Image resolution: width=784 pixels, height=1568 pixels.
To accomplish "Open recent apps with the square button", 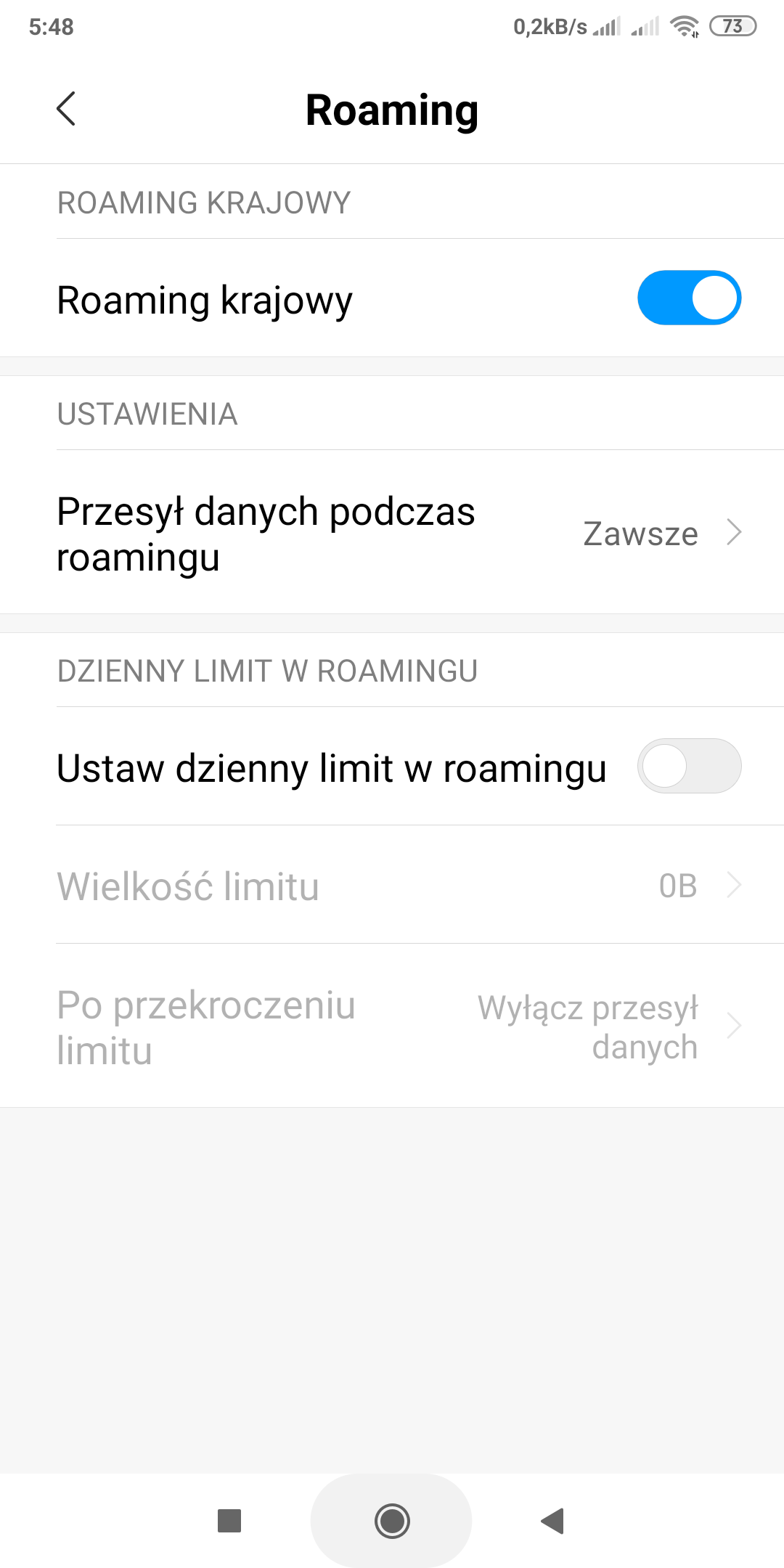I will pyautogui.click(x=229, y=1521).
